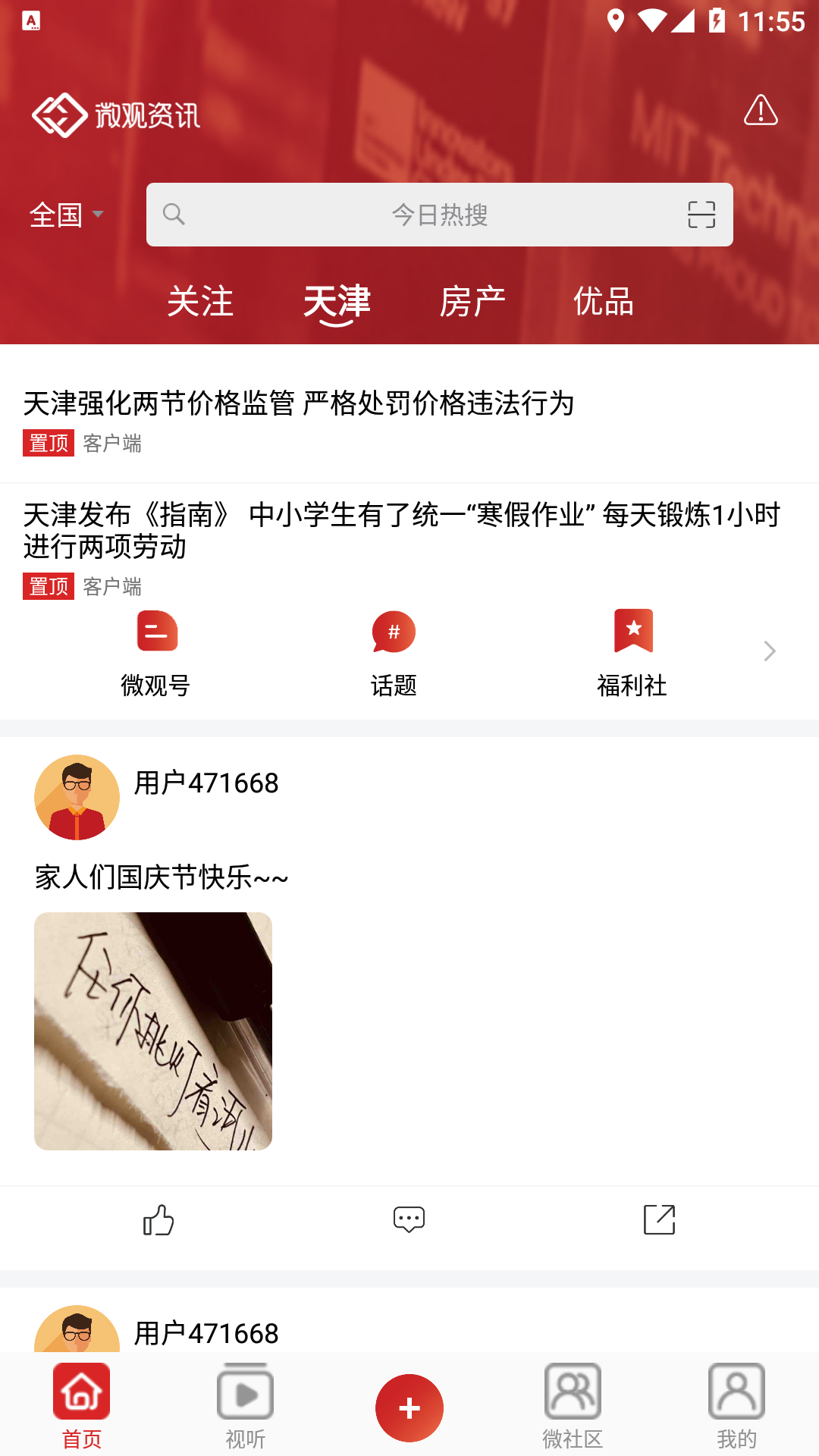Open comments on the 国庆节快乐 post
Viewport: 819px width, 1456px height.
click(408, 1219)
